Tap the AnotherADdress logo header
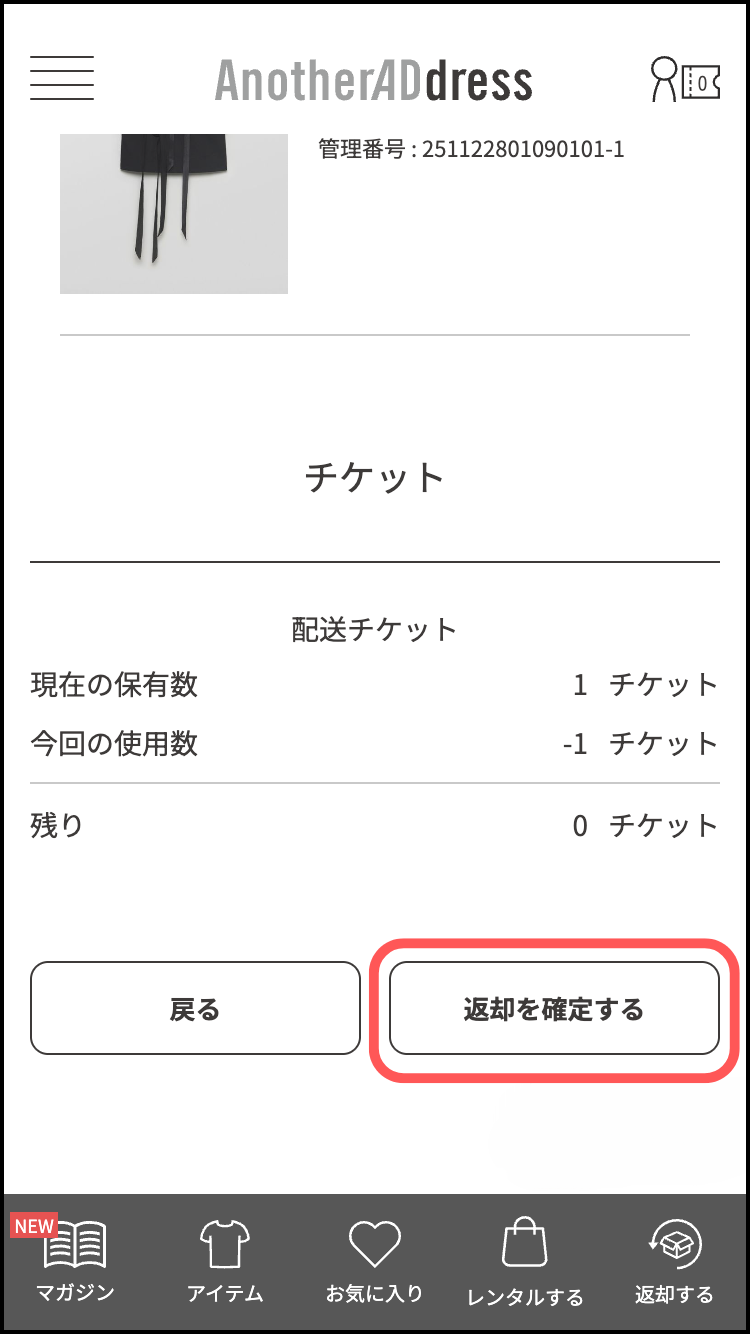 (374, 81)
